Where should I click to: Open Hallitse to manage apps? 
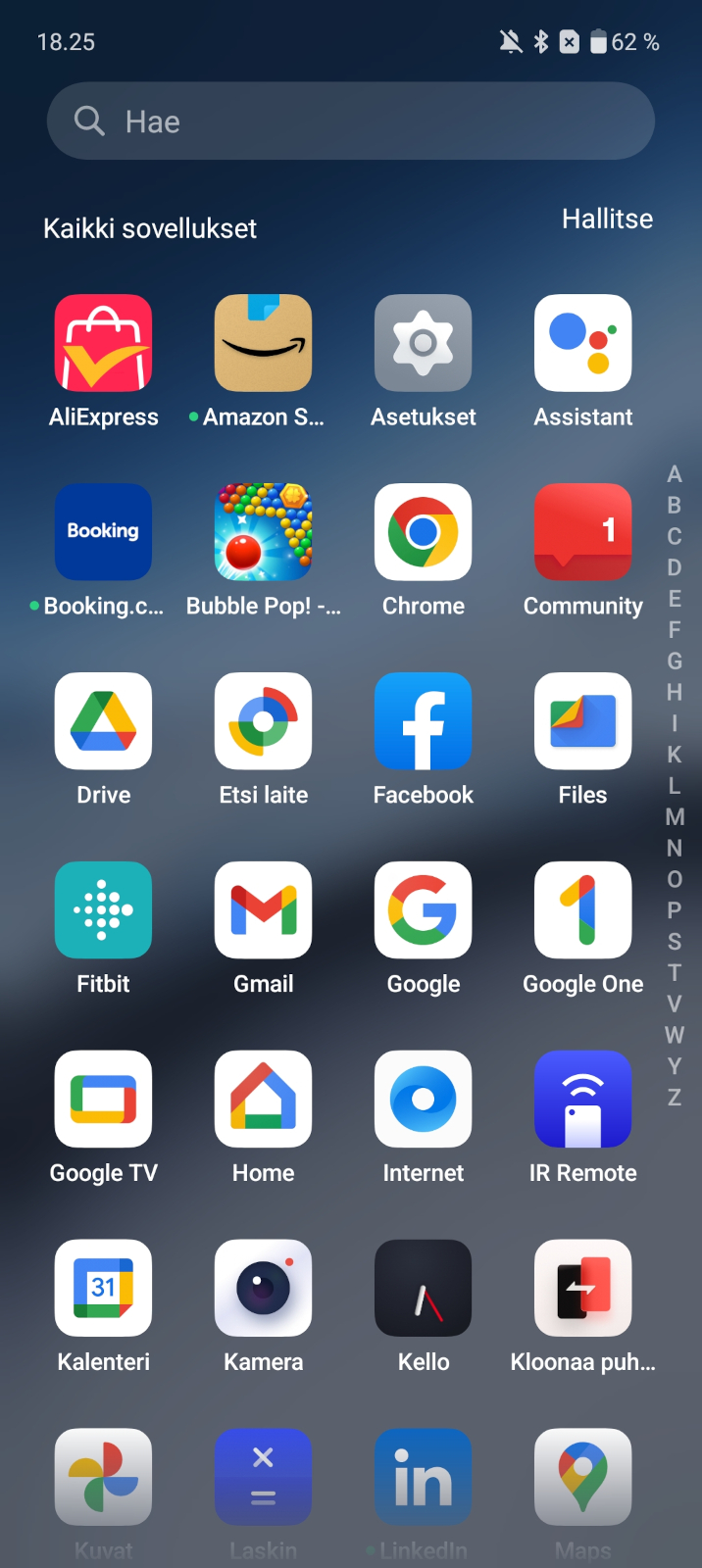pyautogui.click(x=607, y=219)
